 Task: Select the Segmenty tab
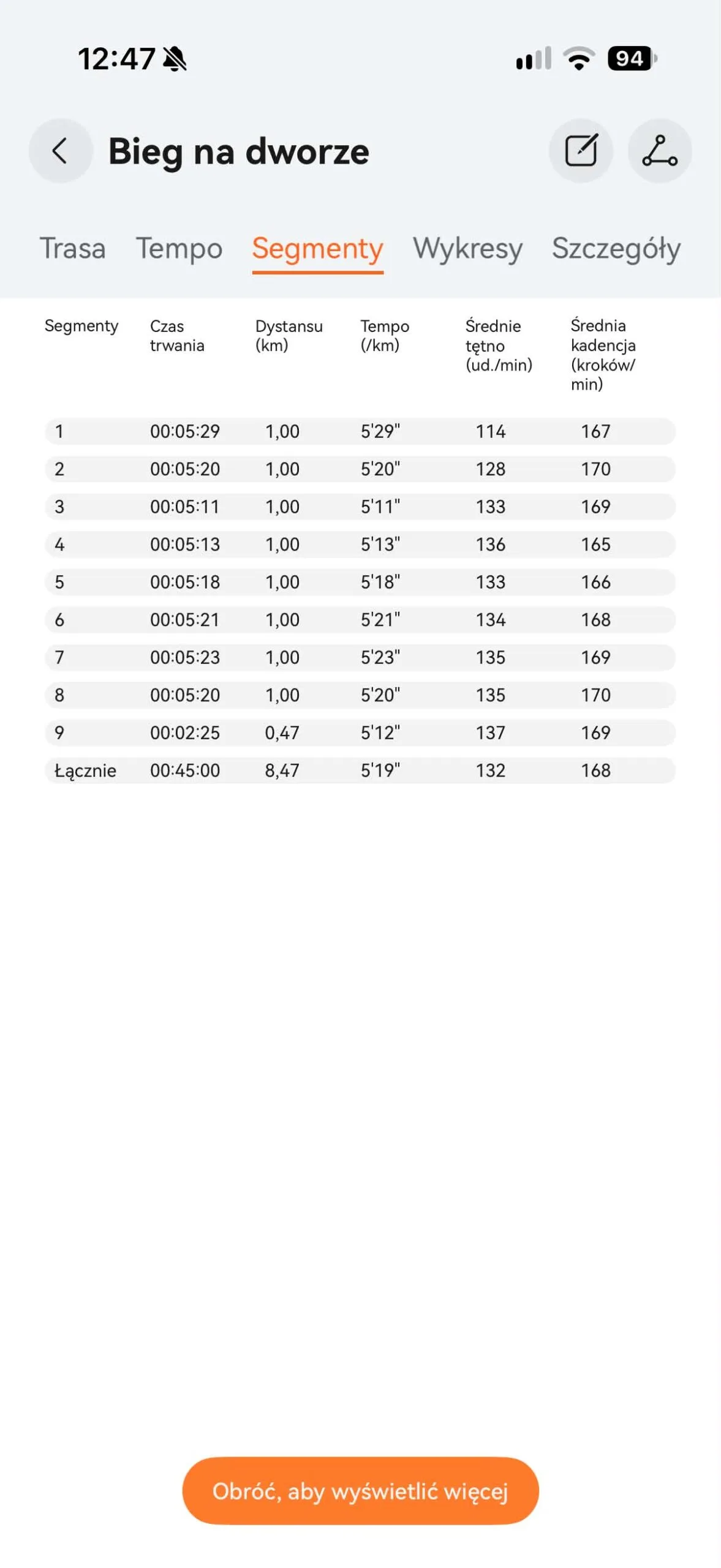tap(317, 249)
